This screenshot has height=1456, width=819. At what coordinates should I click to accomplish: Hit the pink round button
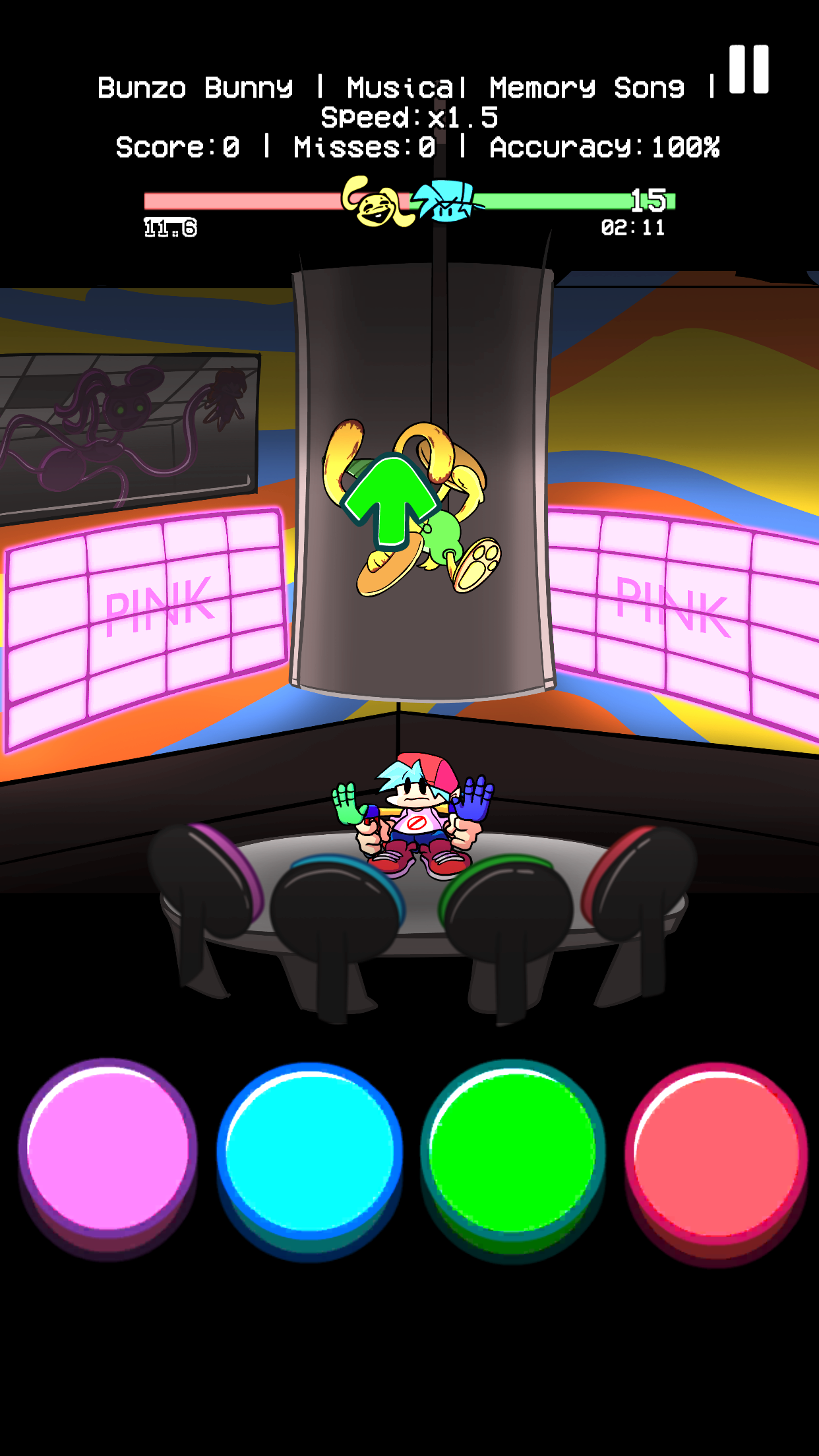[107, 1150]
